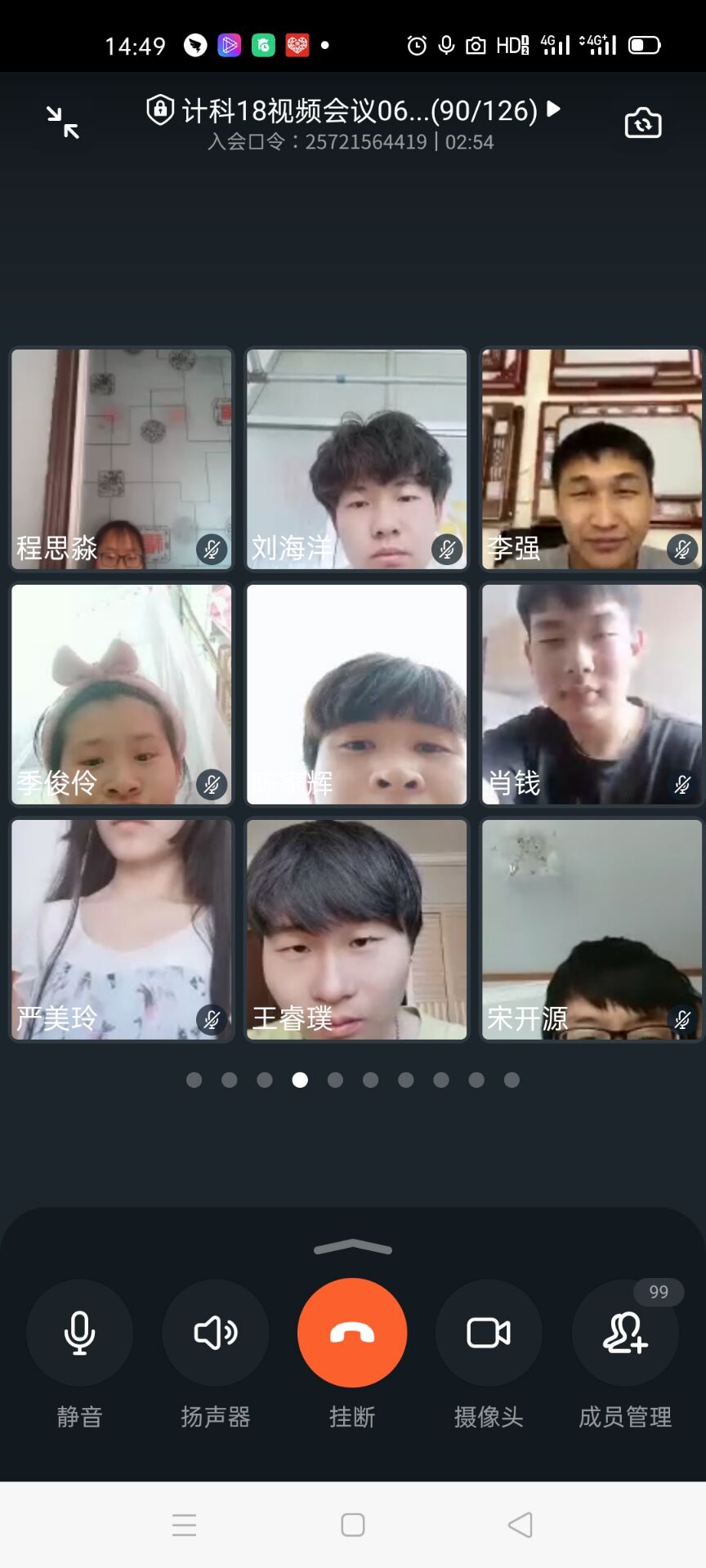Open 宋开源's video tile

coord(592,929)
